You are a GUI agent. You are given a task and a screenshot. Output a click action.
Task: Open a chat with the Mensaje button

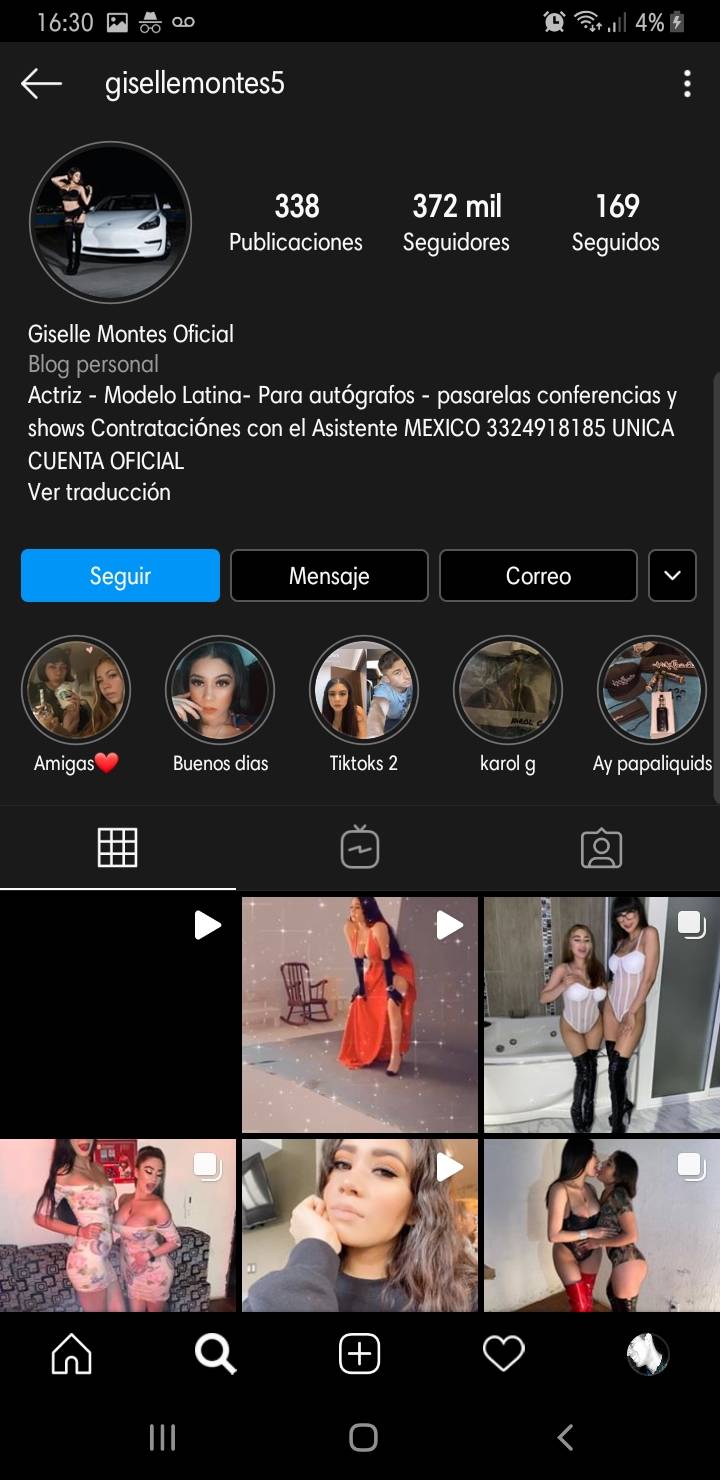tap(329, 575)
